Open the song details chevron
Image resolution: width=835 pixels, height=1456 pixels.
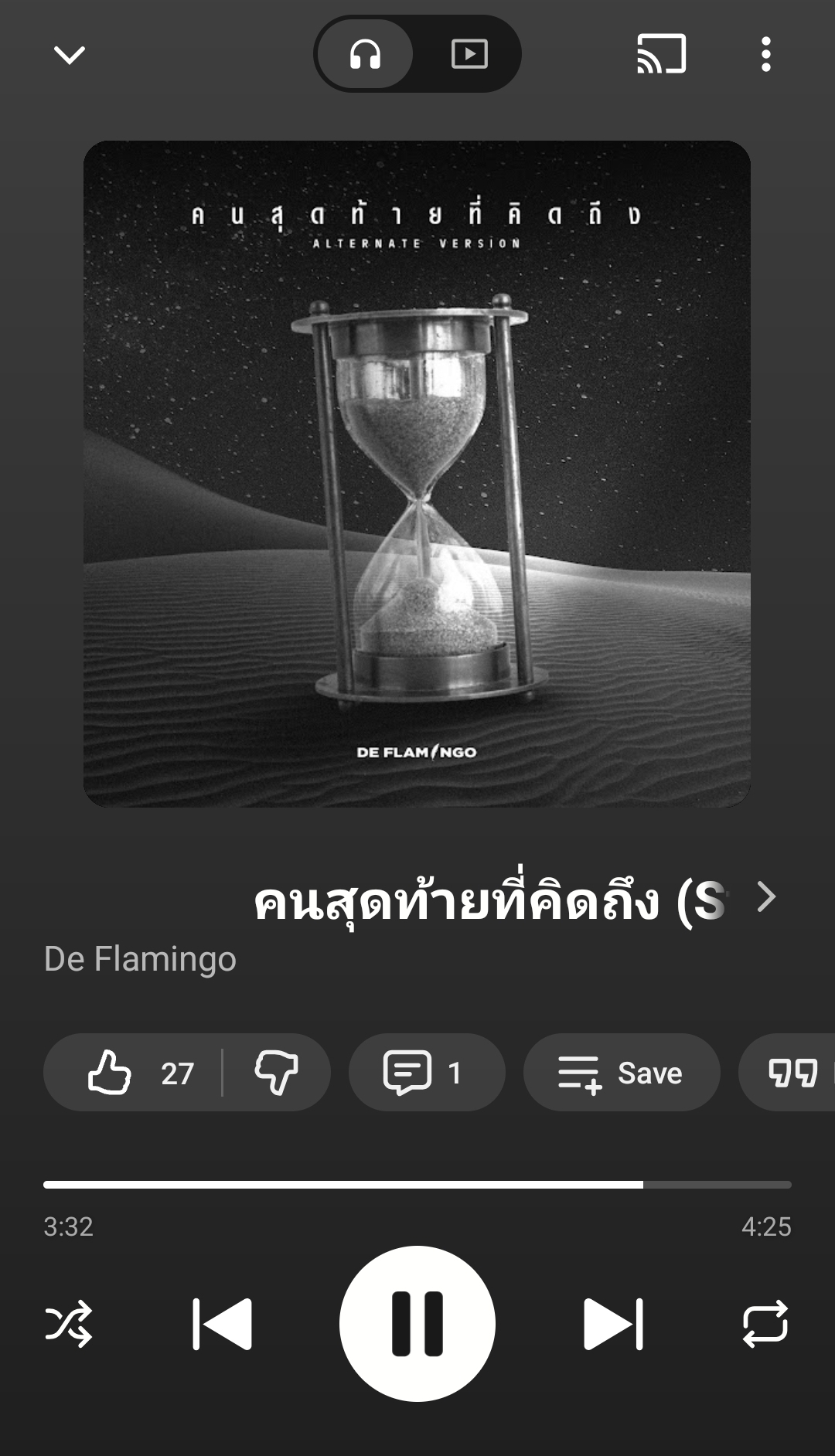(x=766, y=897)
